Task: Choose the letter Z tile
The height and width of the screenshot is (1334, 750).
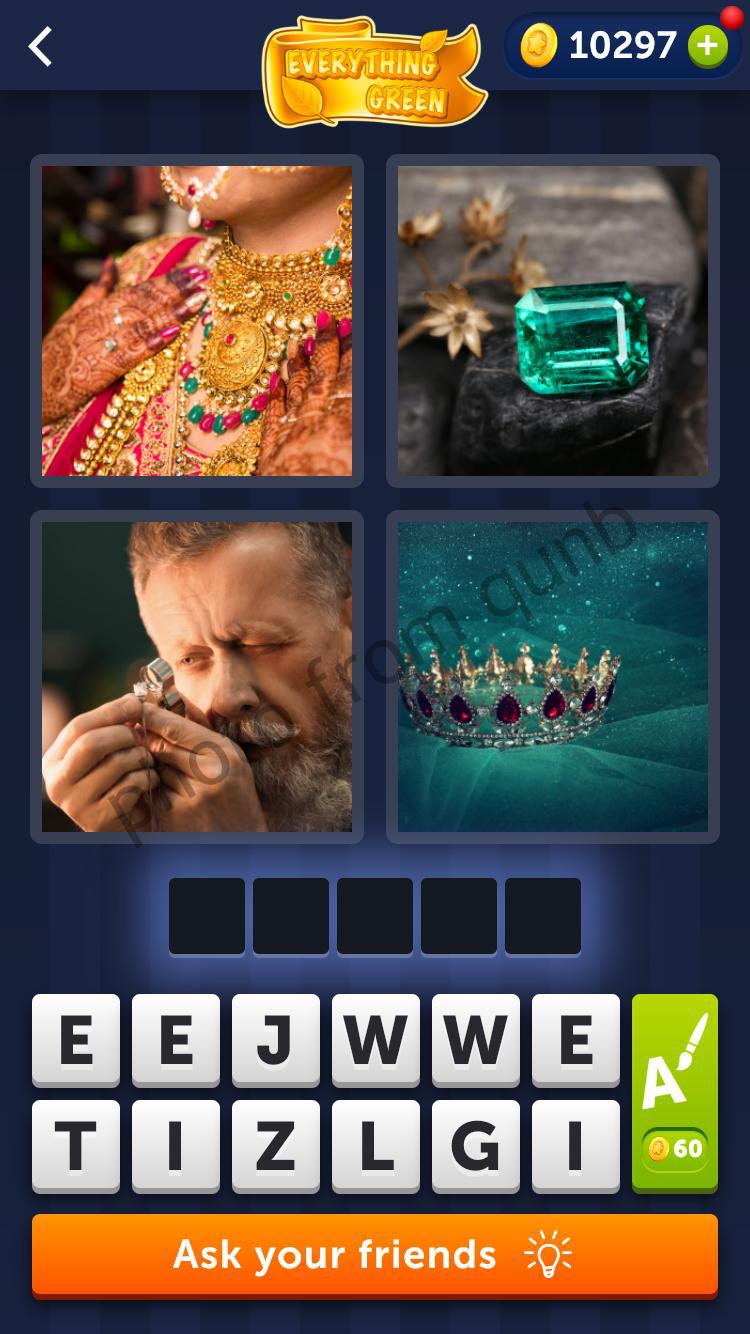Action: [276, 1146]
